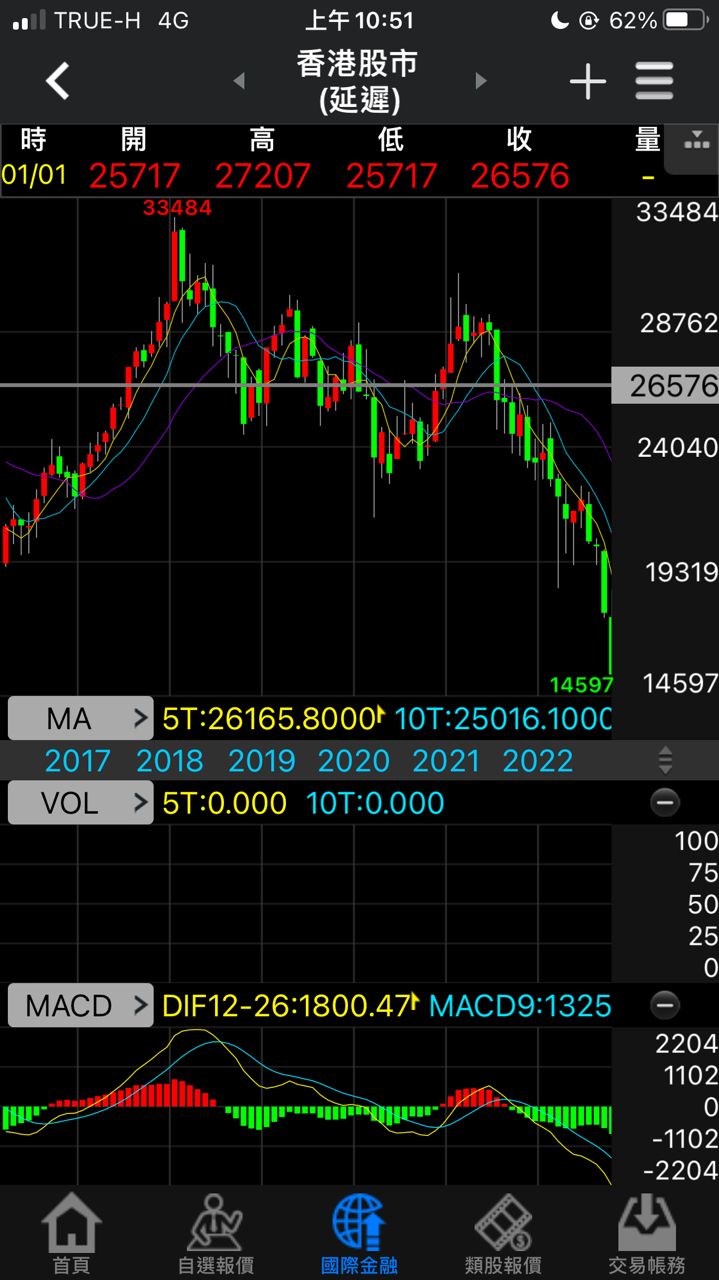Switch to the previous market with left arrow
The height and width of the screenshot is (1280, 719).
click(239, 81)
